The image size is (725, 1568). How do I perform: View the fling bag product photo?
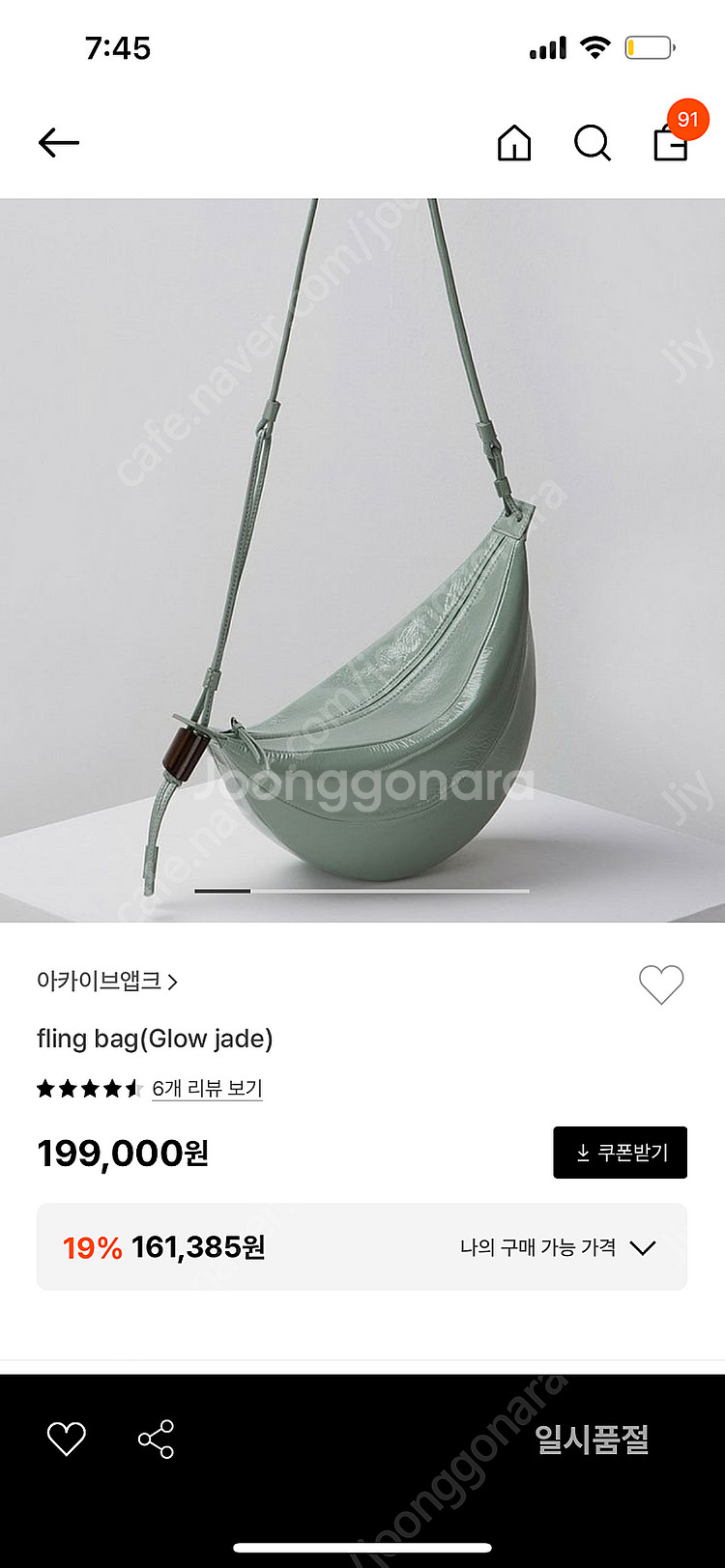pyautogui.click(x=362, y=560)
